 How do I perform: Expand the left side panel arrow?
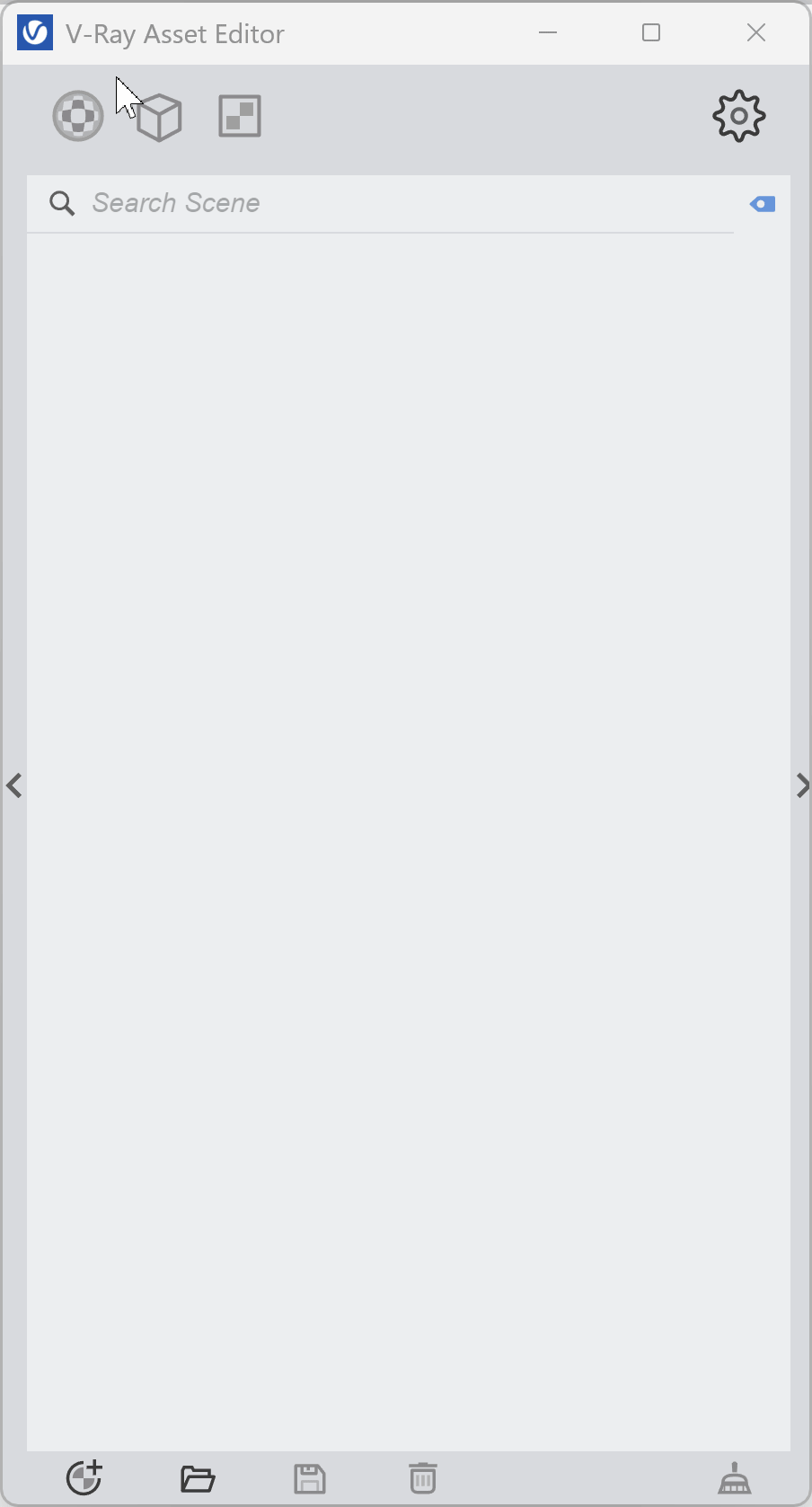[13, 785]
